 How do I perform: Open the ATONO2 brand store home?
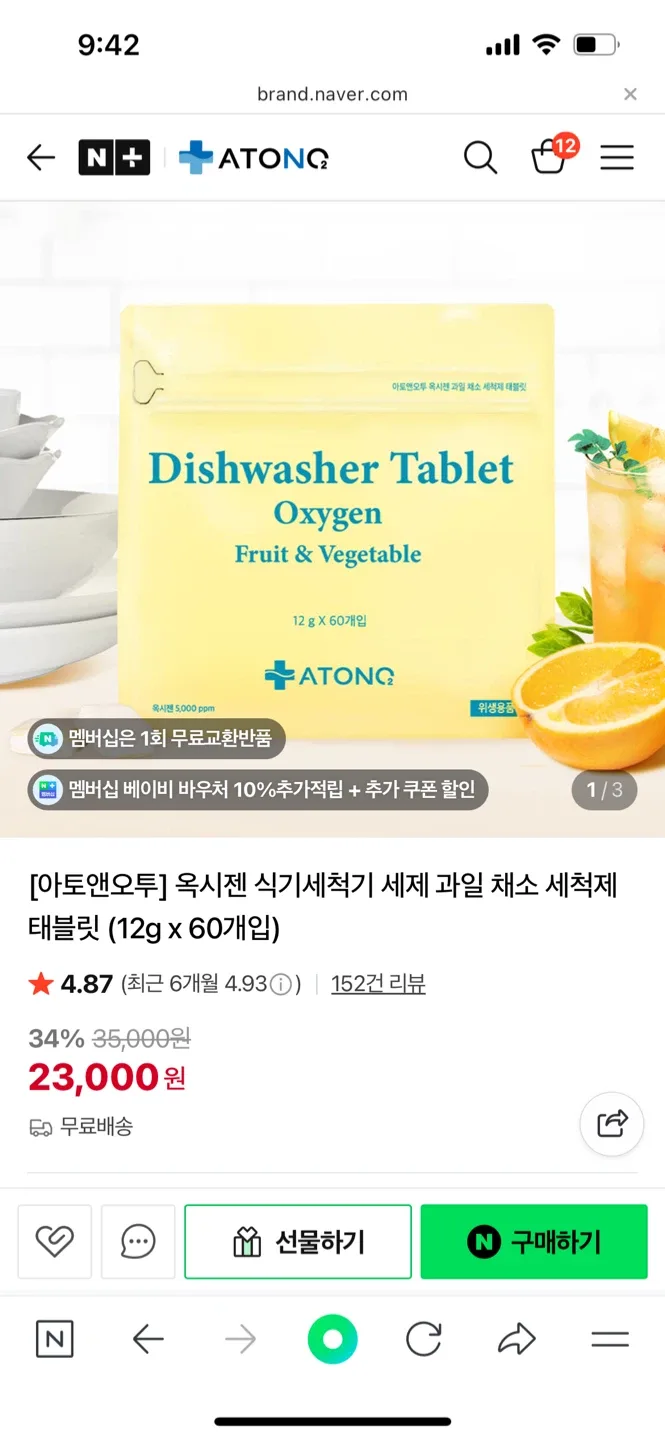click(x=254, y=158)
